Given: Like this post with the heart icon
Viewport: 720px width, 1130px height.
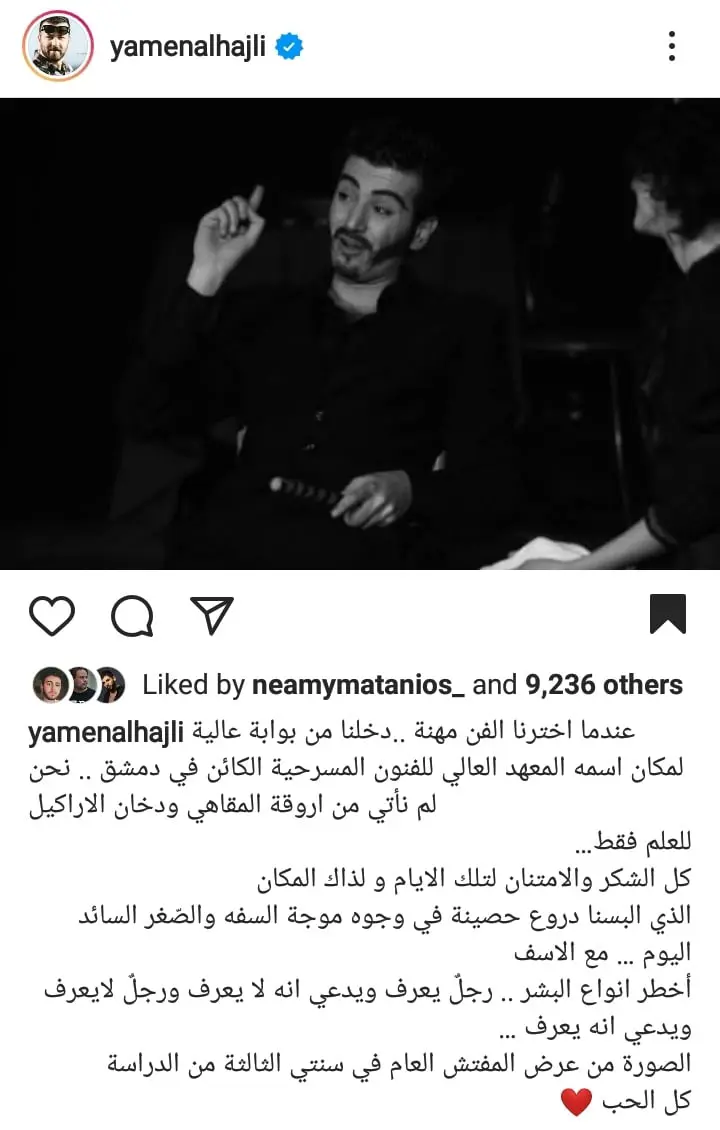Looking at the screenshot, I should (52, 615).
